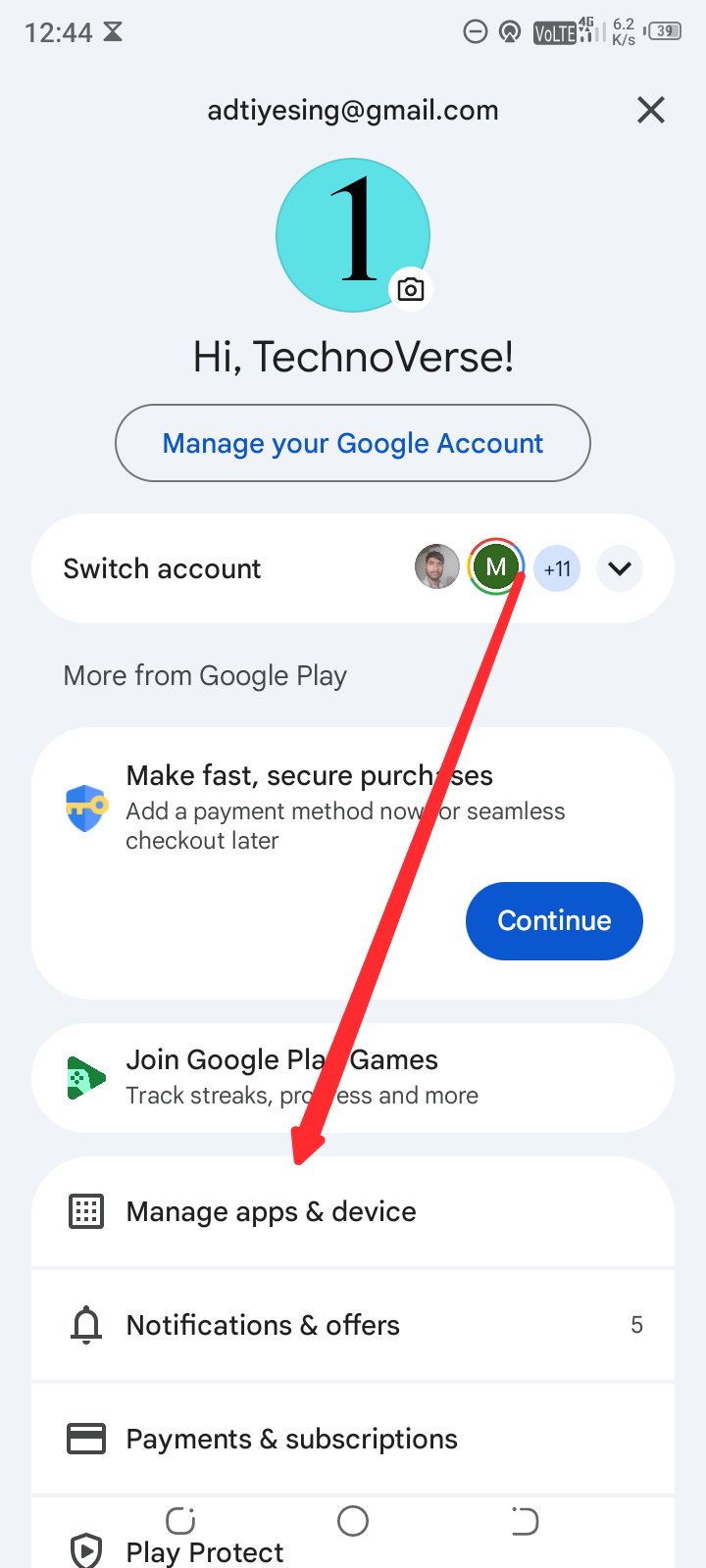706x1568 pixels.
Task: Open Join Google Play Games card
Action: point(353,1078)
